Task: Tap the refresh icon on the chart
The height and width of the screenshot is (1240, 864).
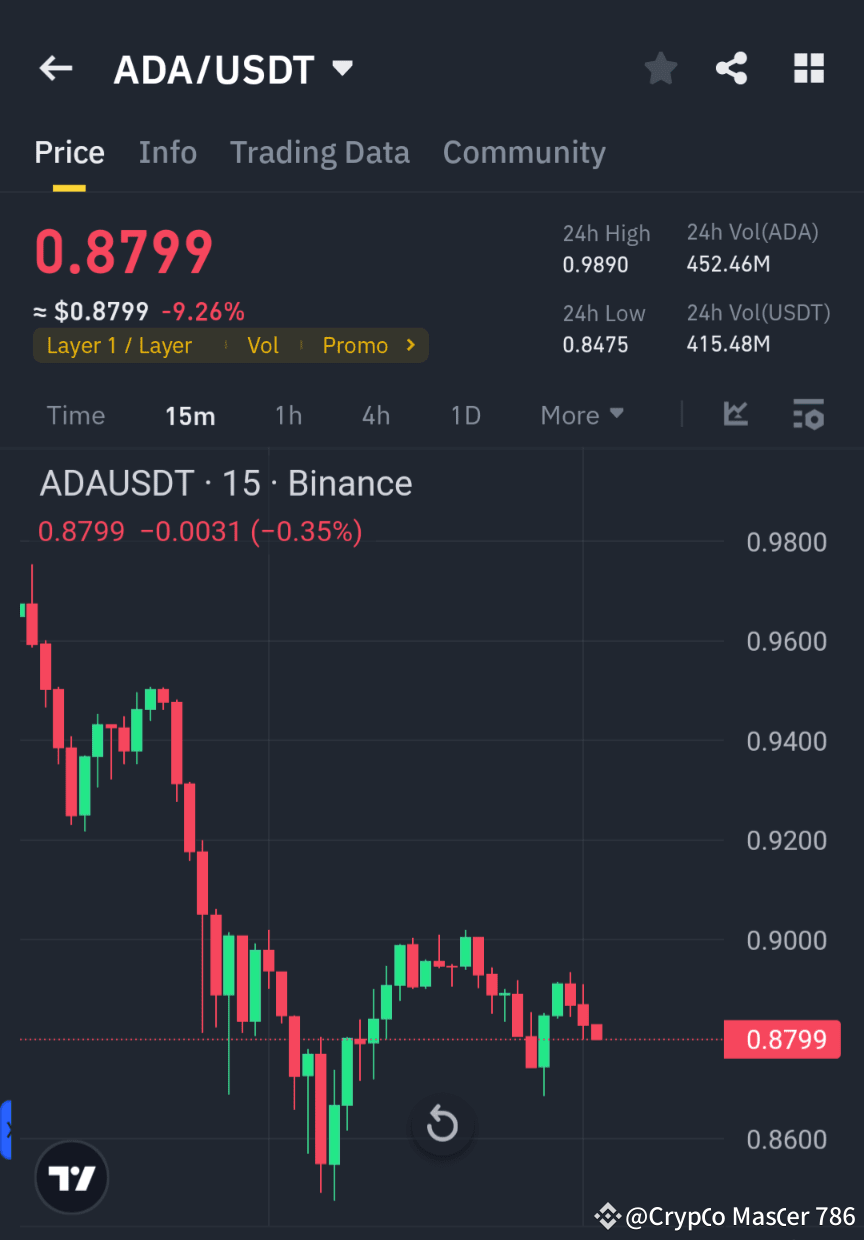Action: point(442,1124)
